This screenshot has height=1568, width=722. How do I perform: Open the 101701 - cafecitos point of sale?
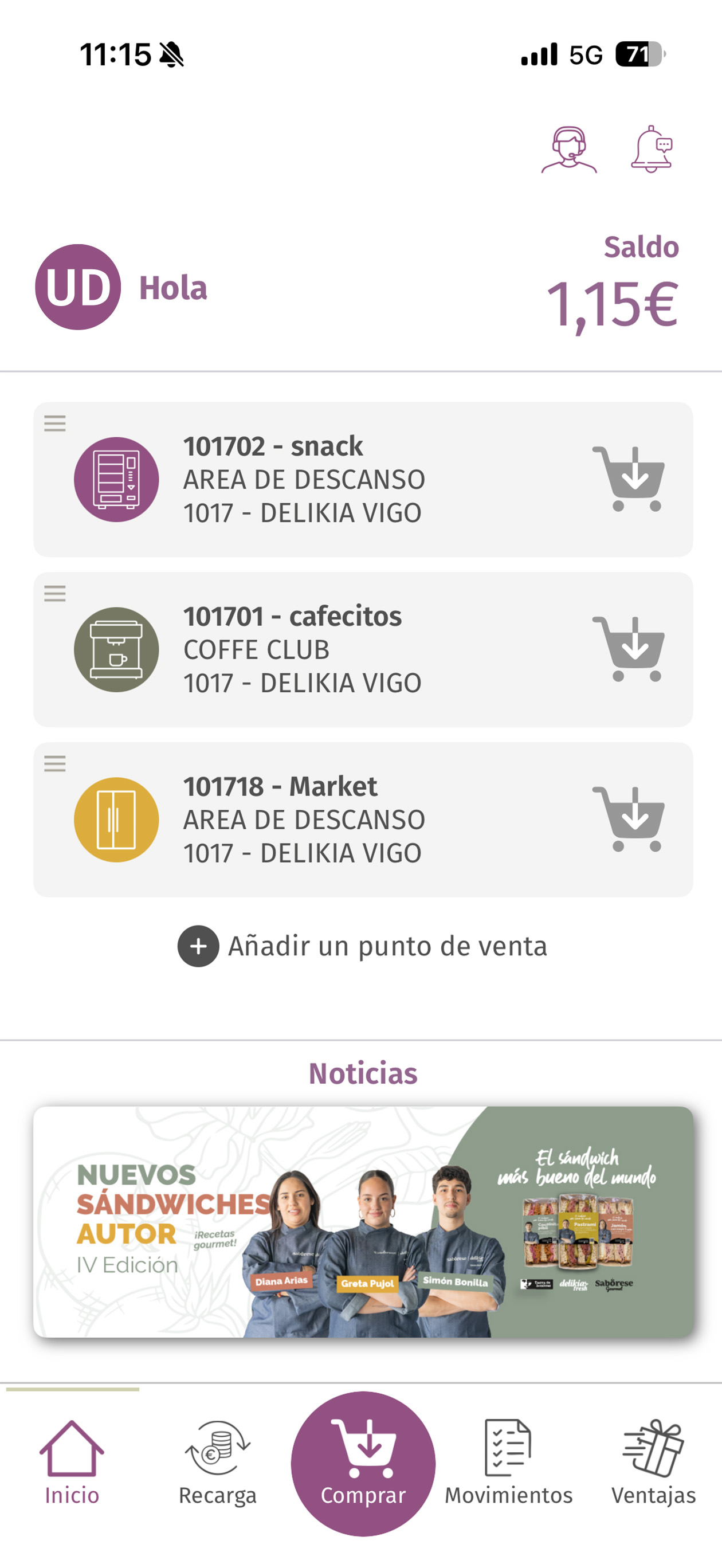[x=363, y=649]
